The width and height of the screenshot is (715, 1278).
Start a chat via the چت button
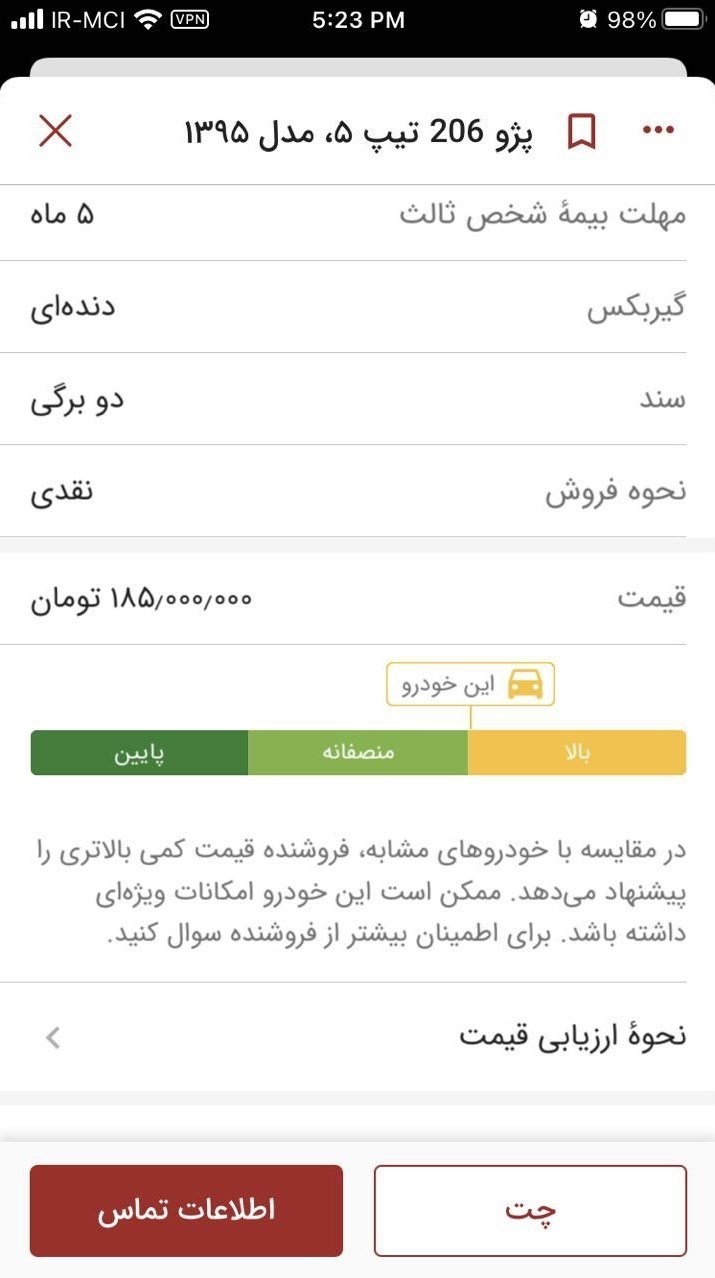coord(530,1210)
